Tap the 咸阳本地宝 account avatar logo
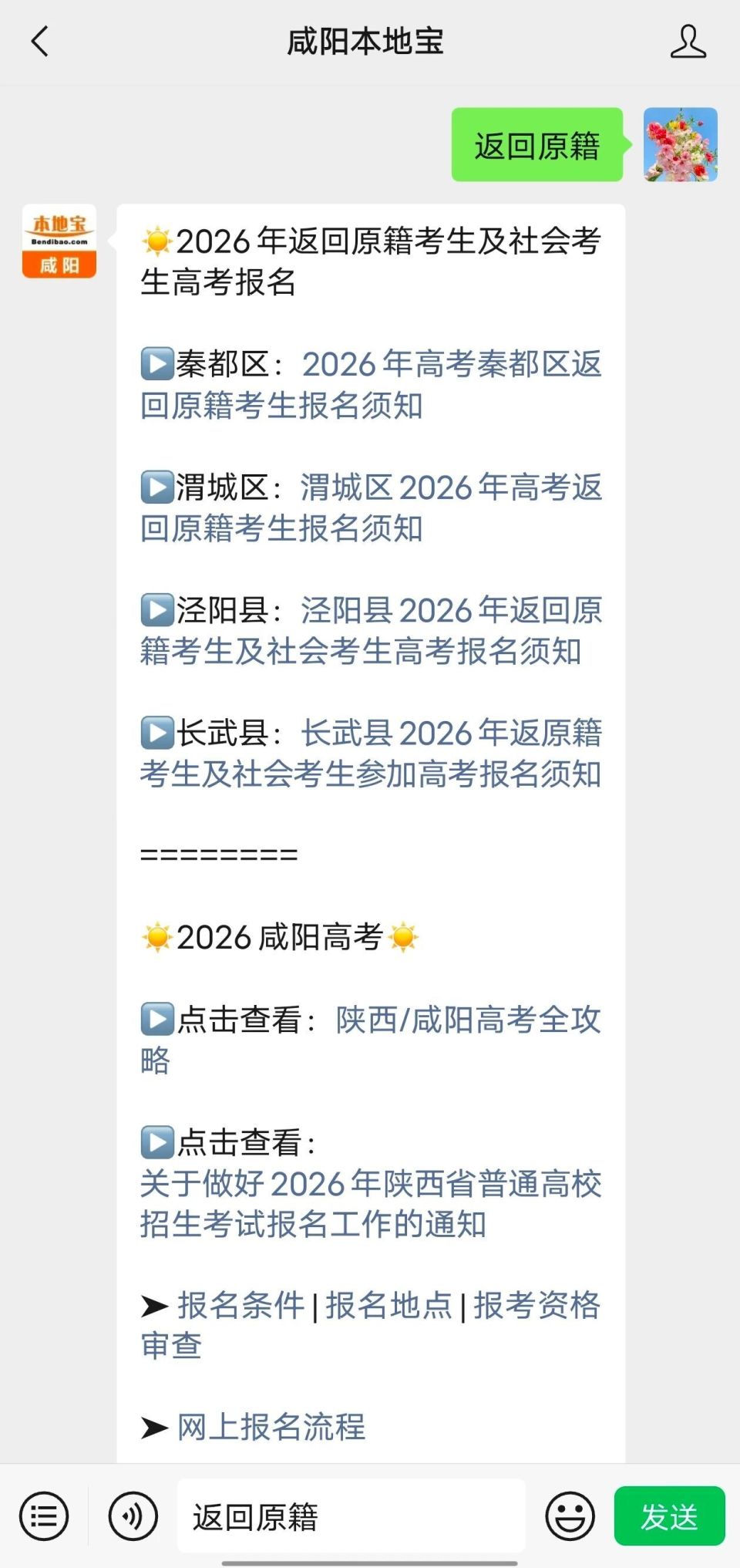This screenshot has width=740, height=1568. (x=58, y=243)
